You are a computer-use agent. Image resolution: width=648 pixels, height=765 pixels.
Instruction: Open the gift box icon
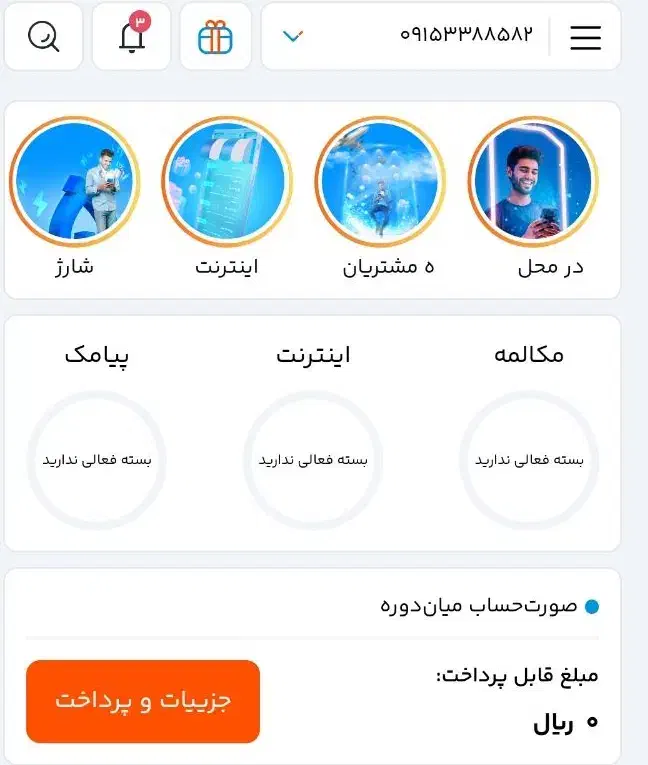coord(215,37)
